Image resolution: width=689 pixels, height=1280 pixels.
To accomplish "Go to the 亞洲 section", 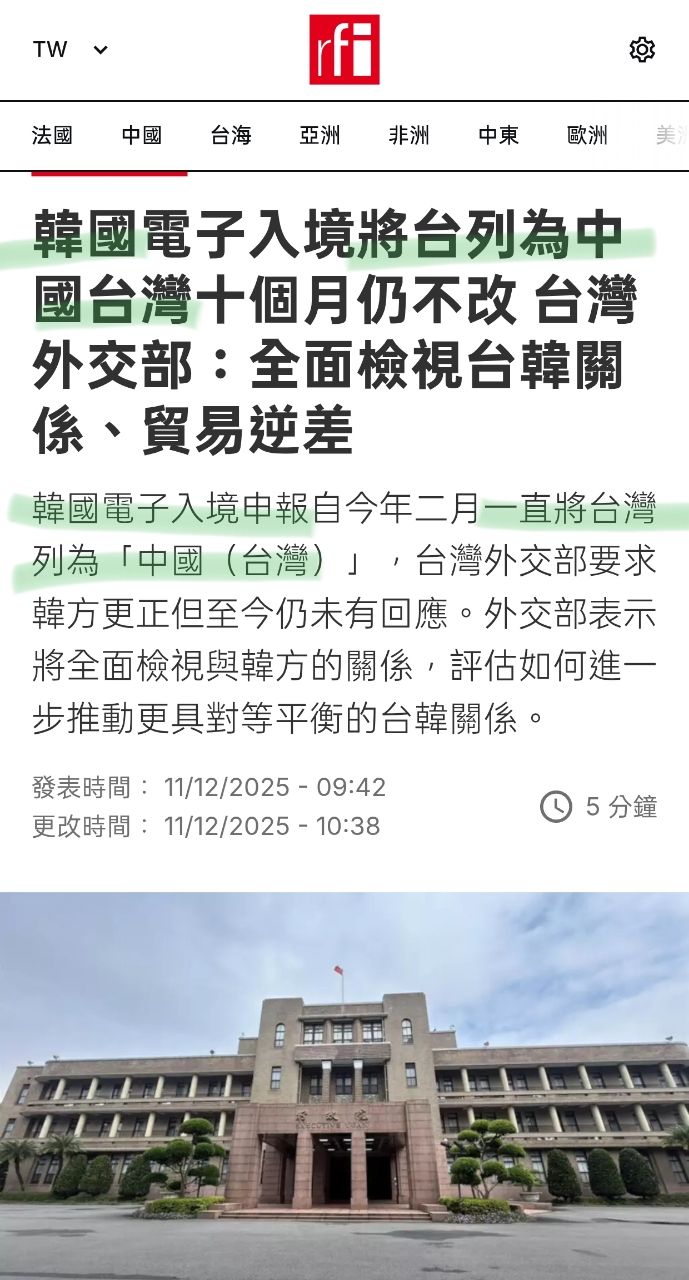I will 320,136.
